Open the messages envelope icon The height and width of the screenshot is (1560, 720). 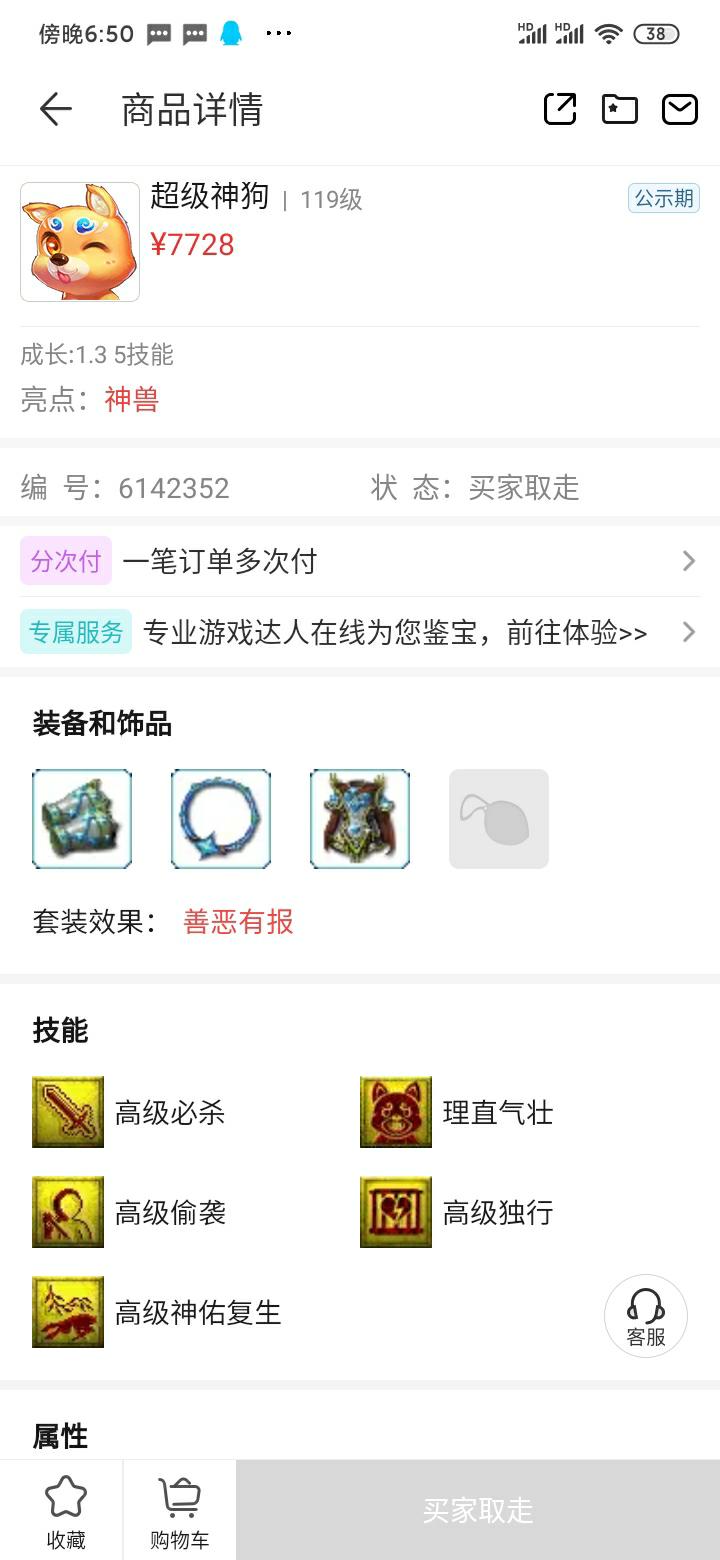(x=680, y=109)
